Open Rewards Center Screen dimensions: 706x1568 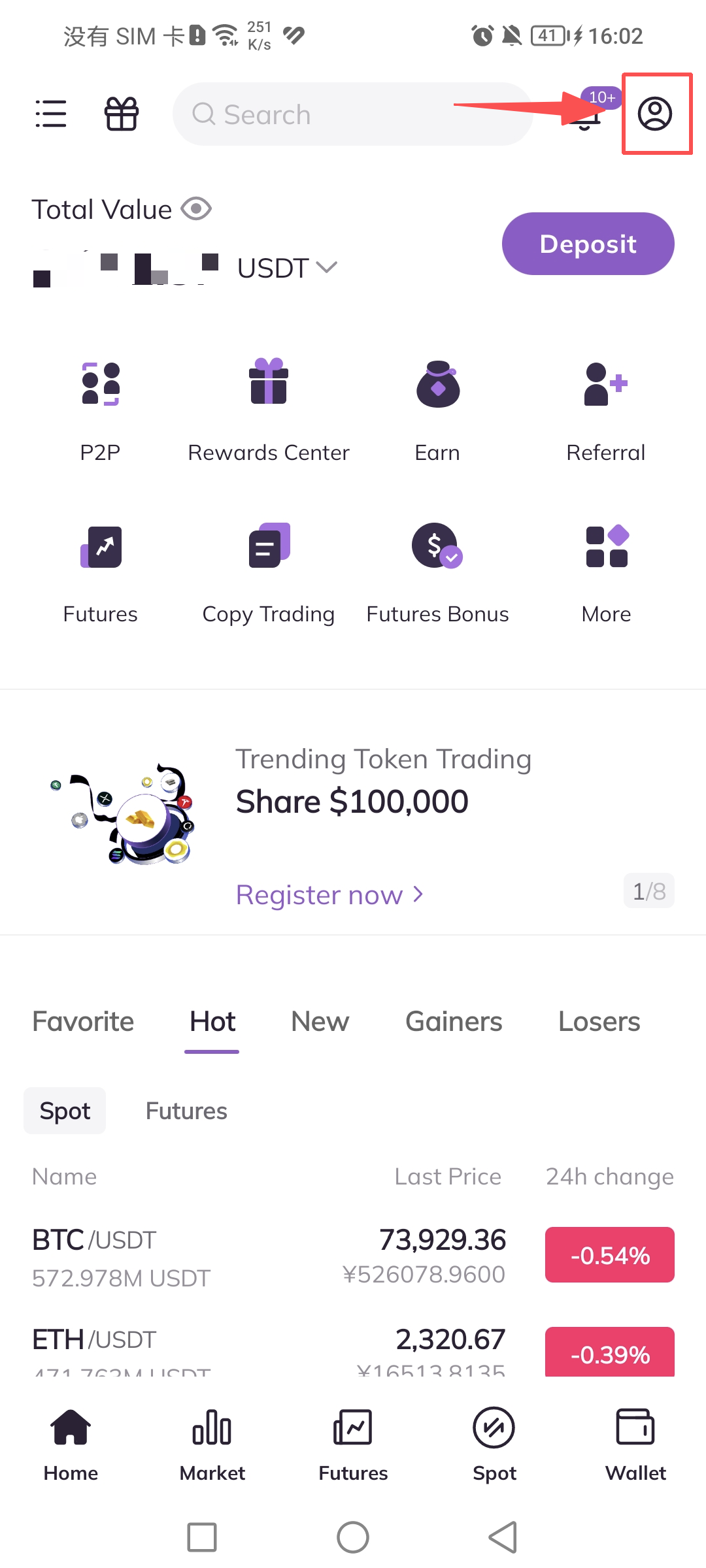tap(269, 408)
